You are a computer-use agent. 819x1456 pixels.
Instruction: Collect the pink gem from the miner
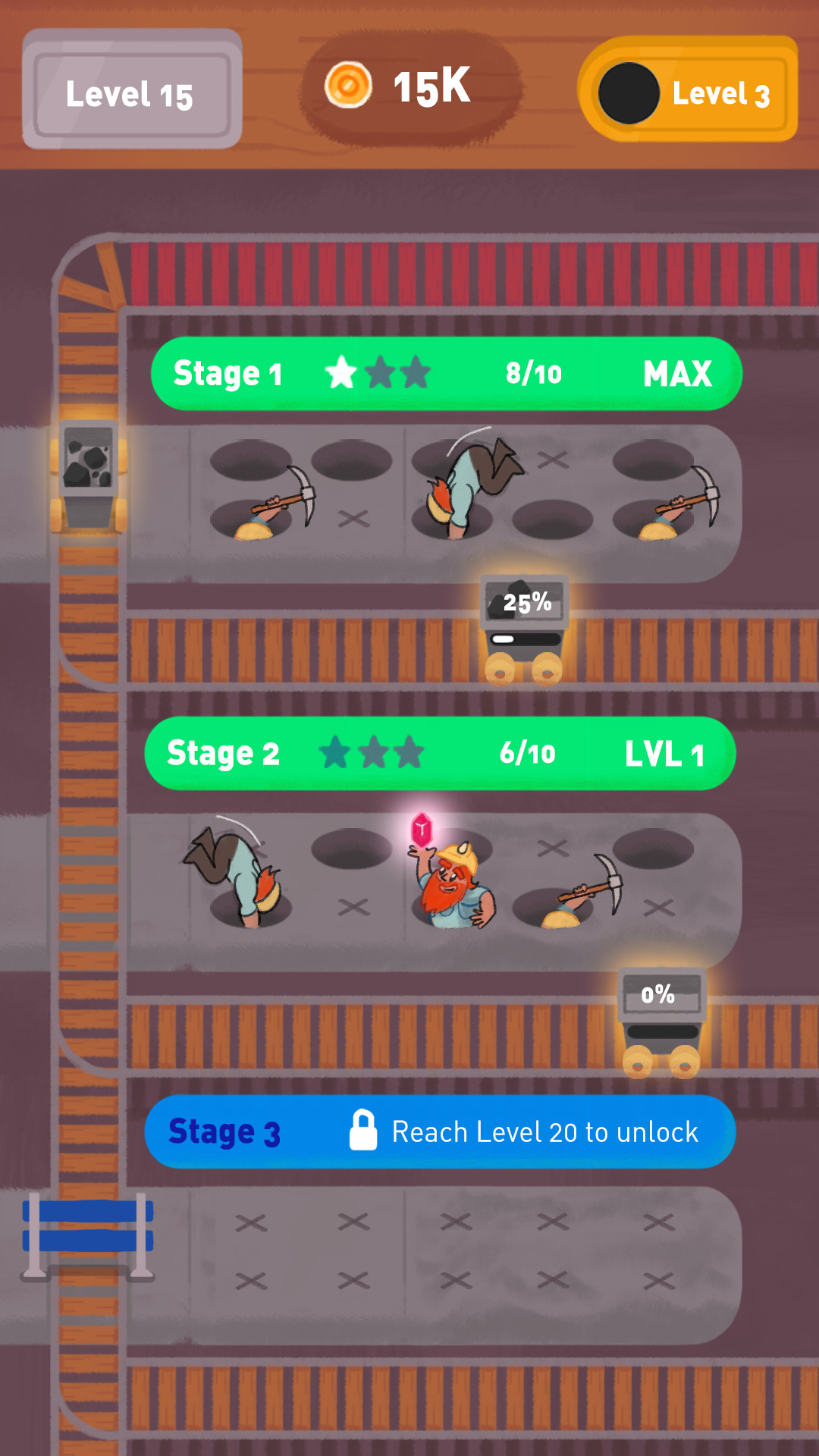422,829
